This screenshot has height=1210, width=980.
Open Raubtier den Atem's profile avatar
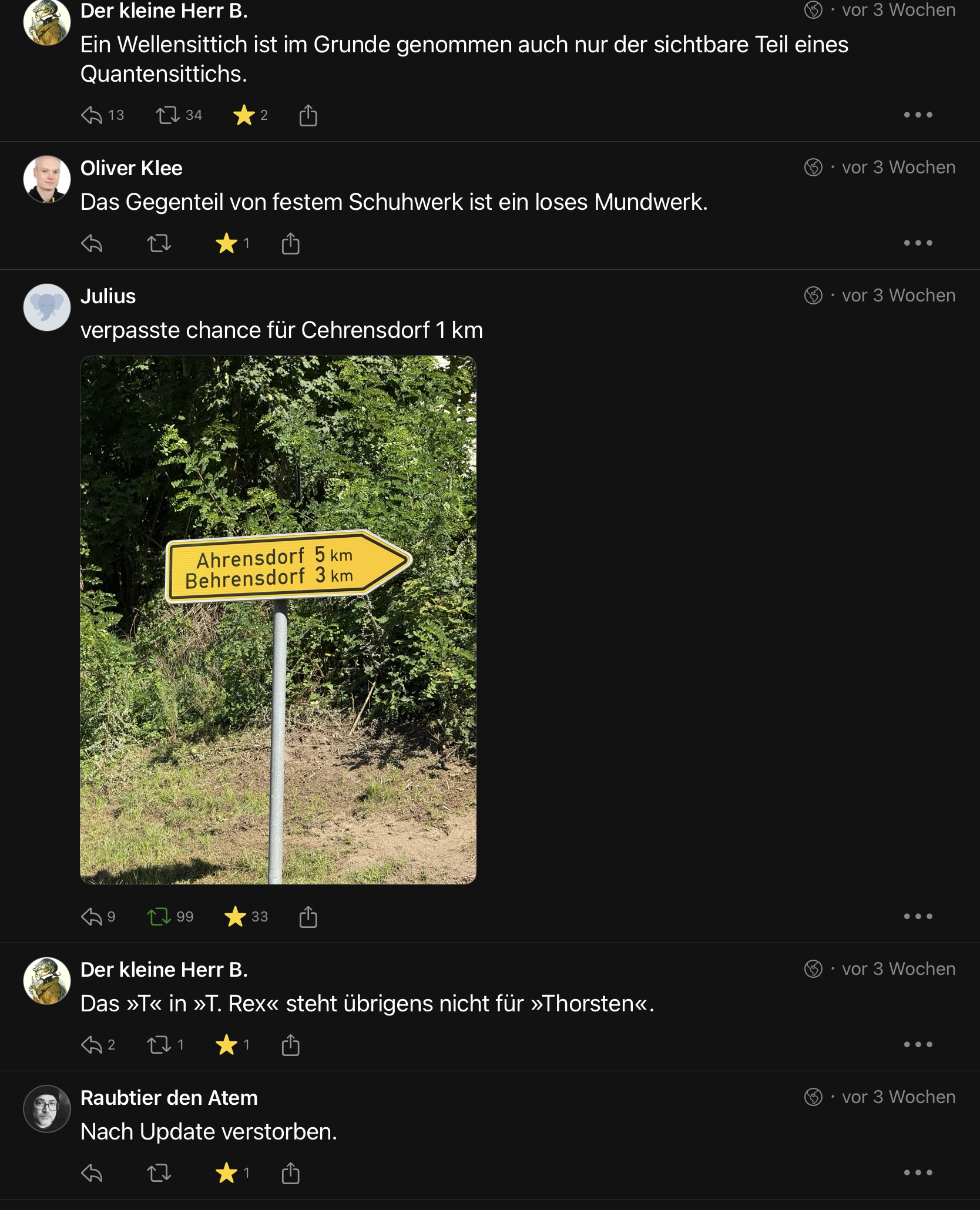47,1109
